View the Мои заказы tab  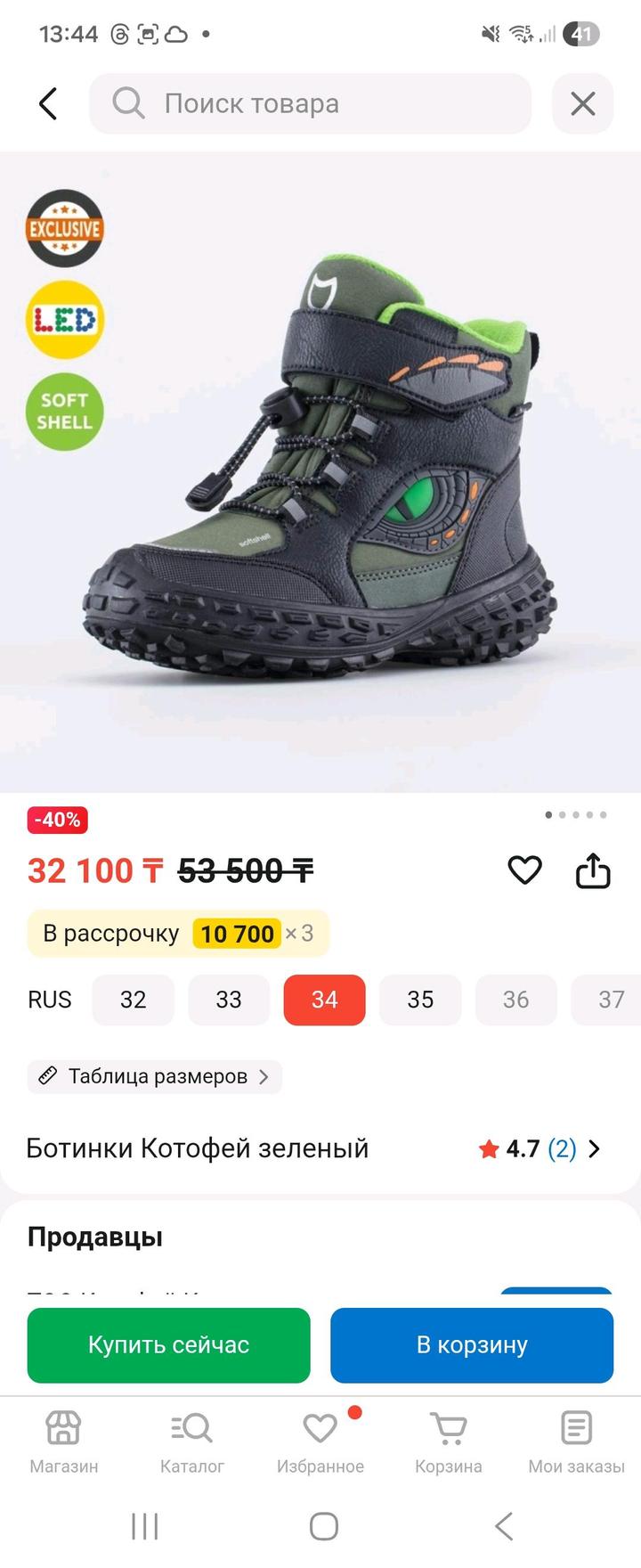coord(576,1441)
